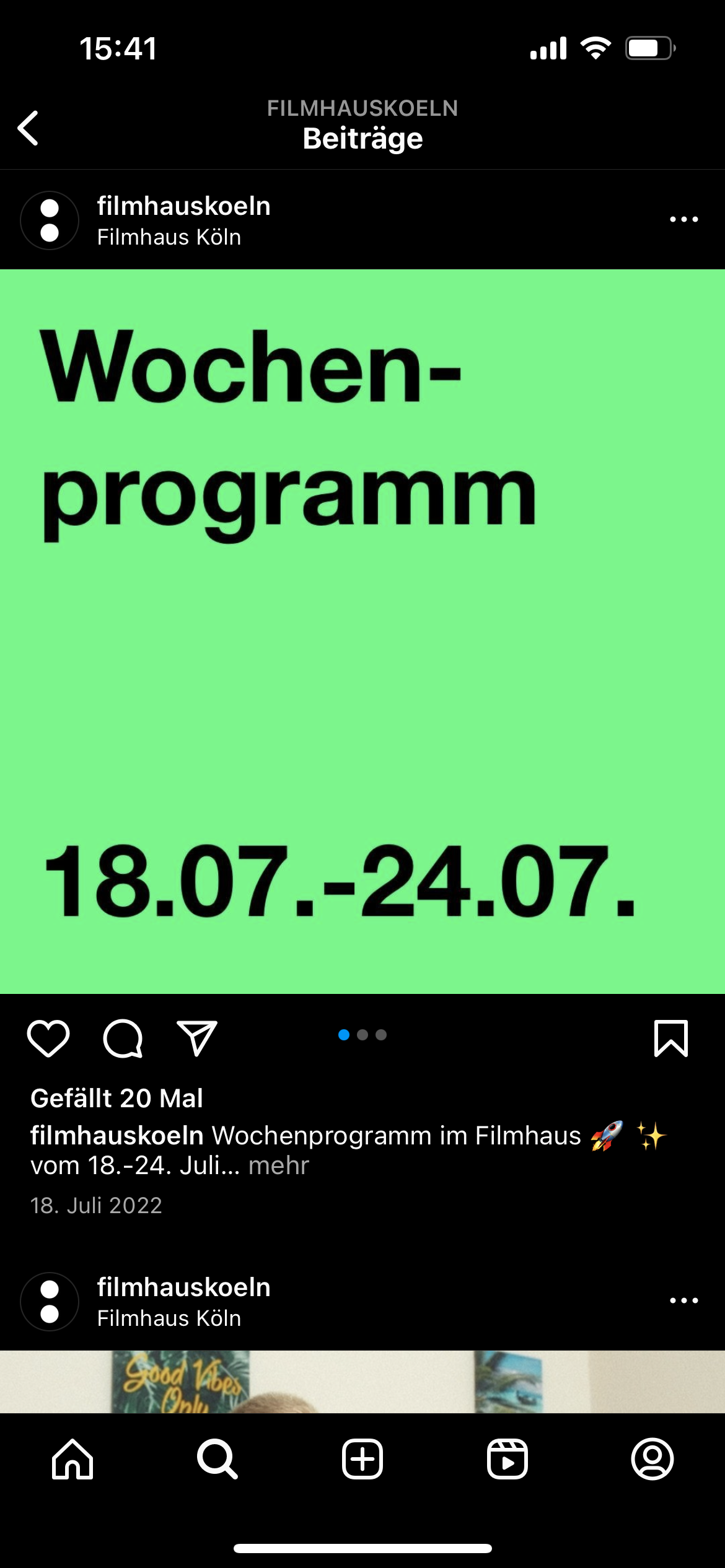Switch to the Home tab

coord(72,1459)
